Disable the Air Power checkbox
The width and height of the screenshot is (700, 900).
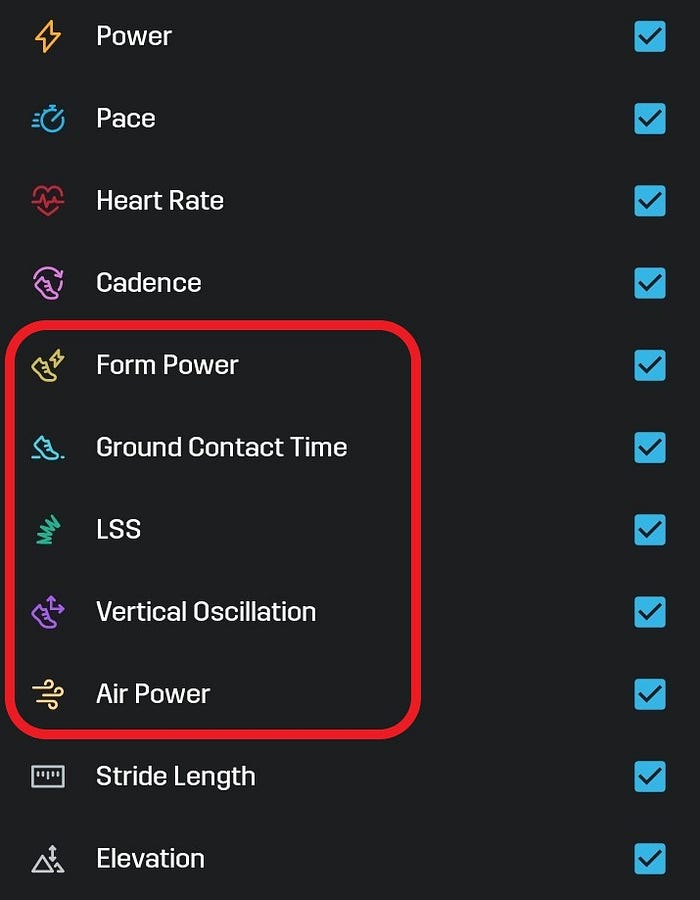(x=650, y=693)
